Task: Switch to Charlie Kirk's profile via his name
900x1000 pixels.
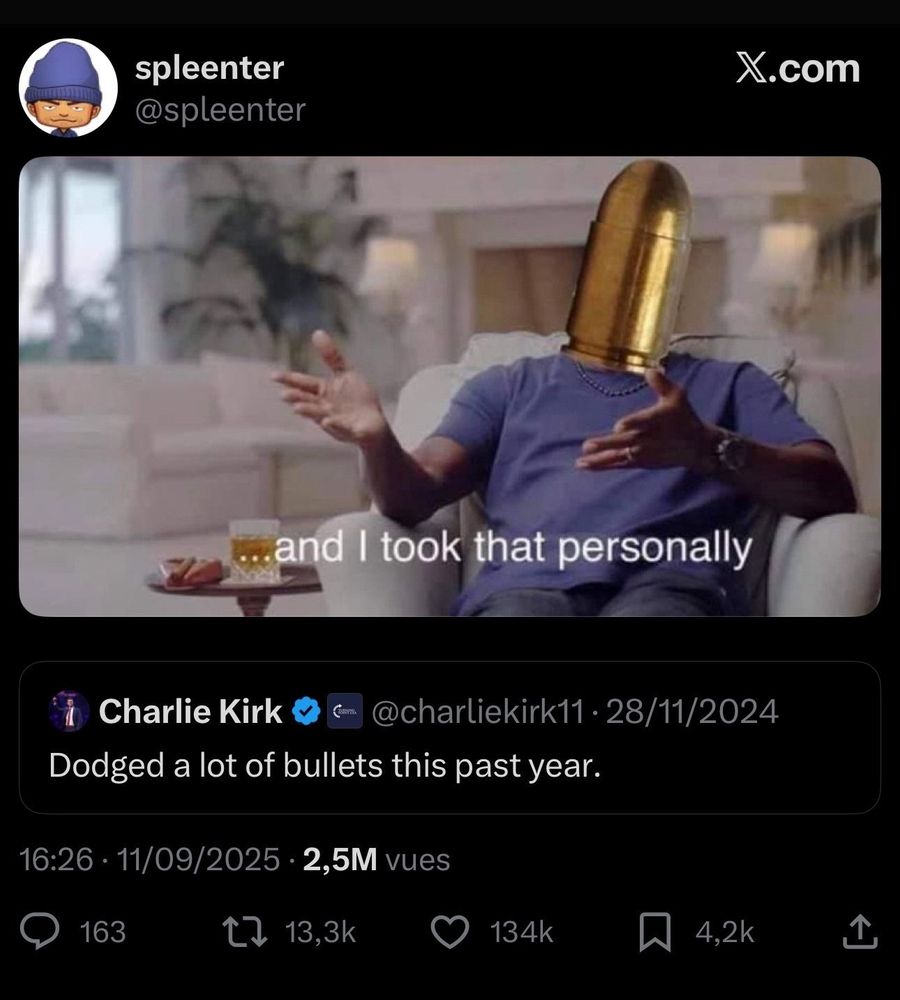Action: pyautogui.click(x=190, y=711)
